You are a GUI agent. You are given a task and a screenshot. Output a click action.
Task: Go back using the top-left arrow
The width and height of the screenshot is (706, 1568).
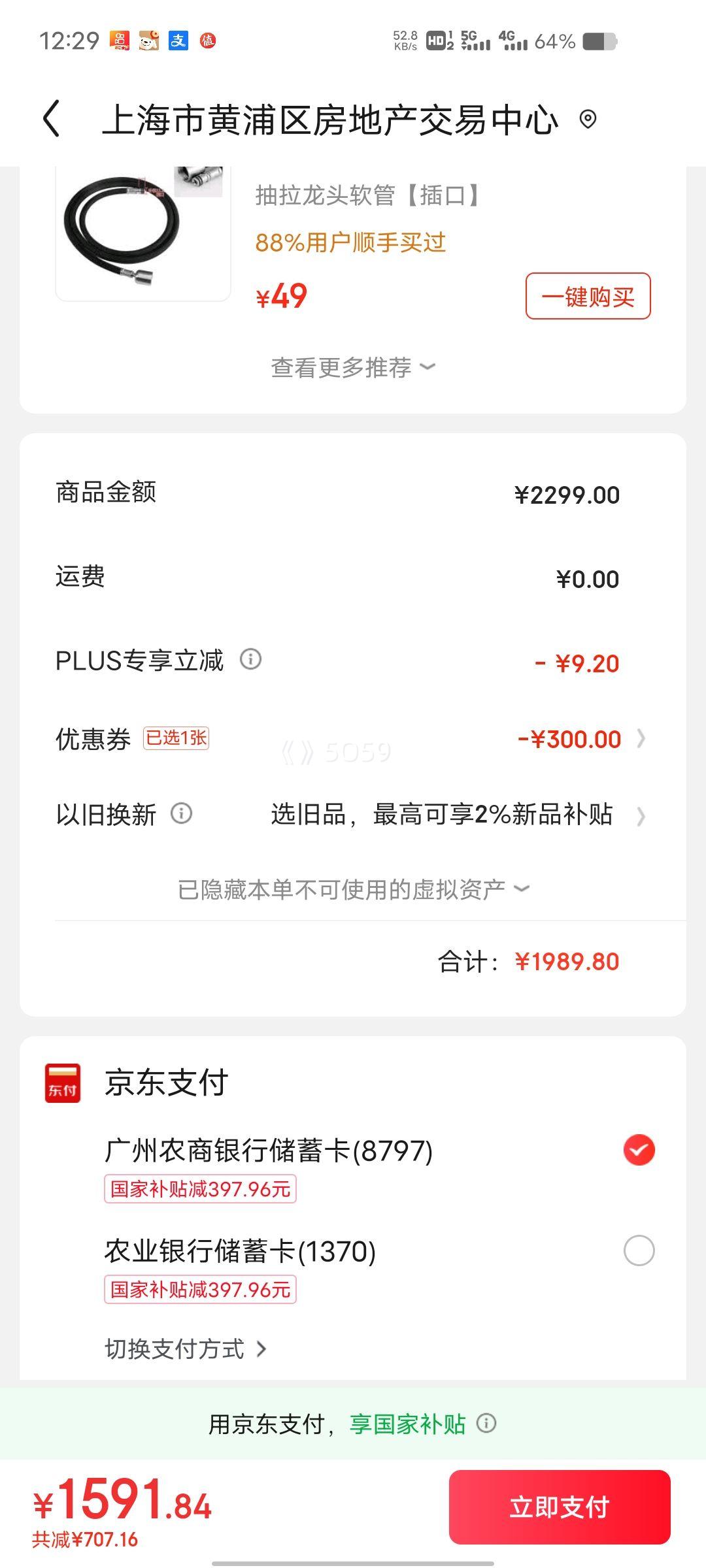[x=52, y=119]
